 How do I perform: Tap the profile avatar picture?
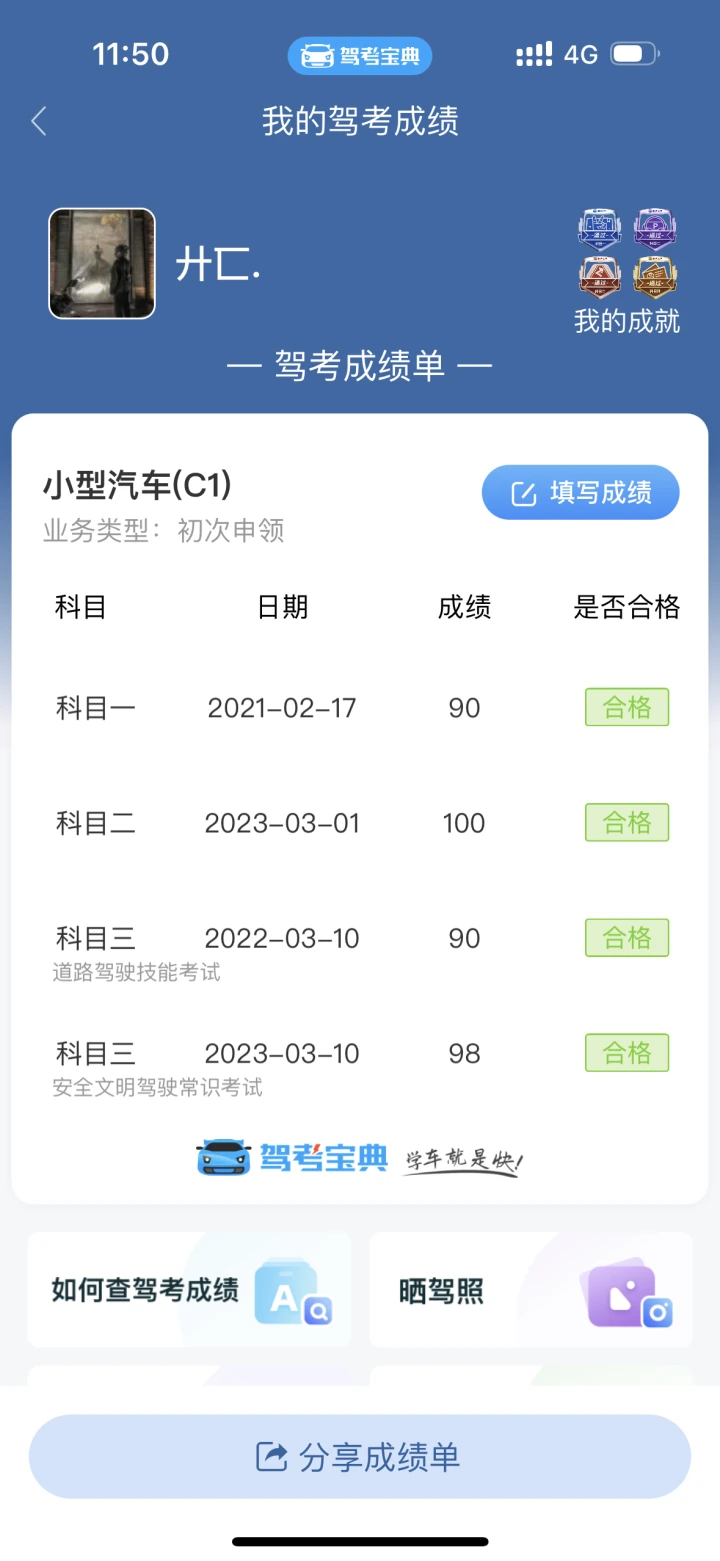coord(102,263)
